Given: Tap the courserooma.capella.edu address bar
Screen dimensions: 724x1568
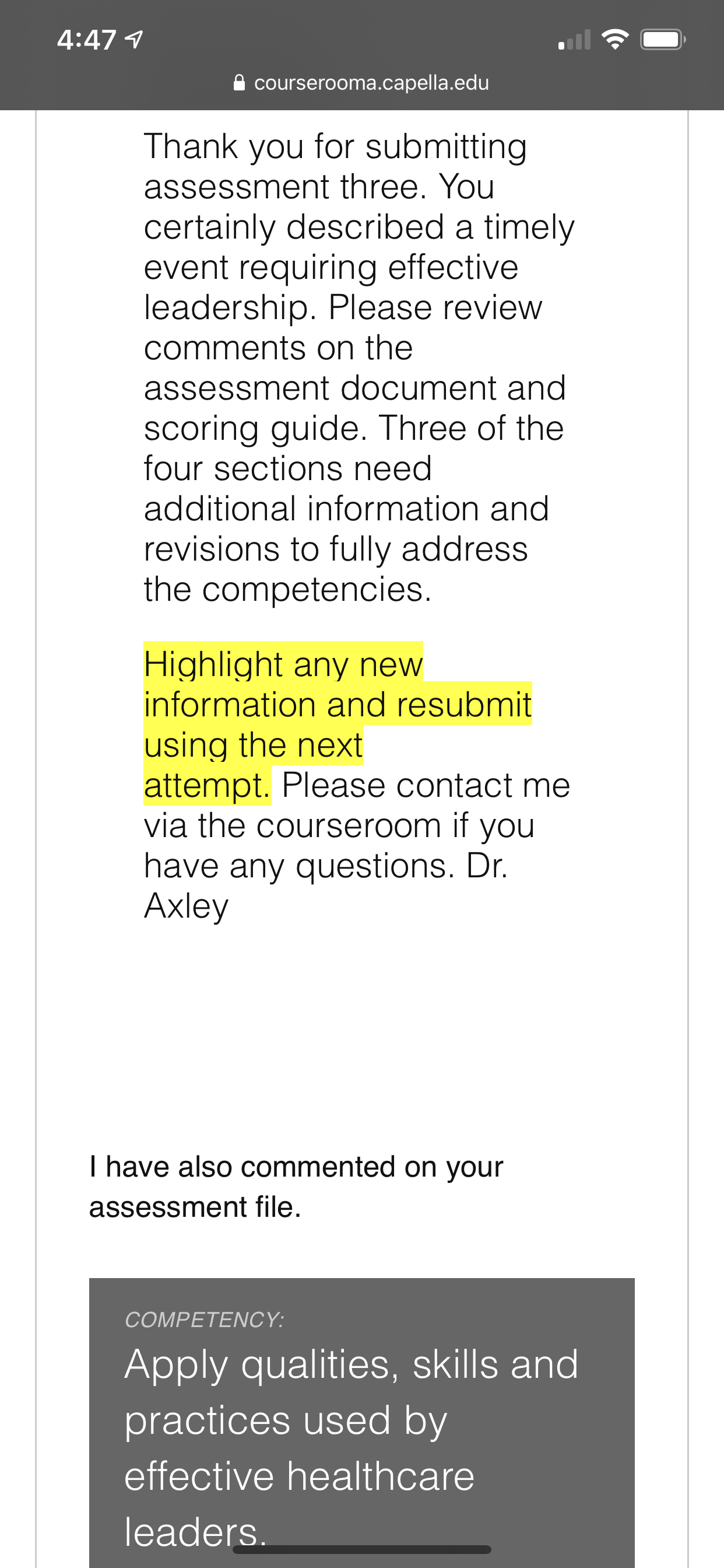Looking at the screenshot, I should tap(361, 83).
